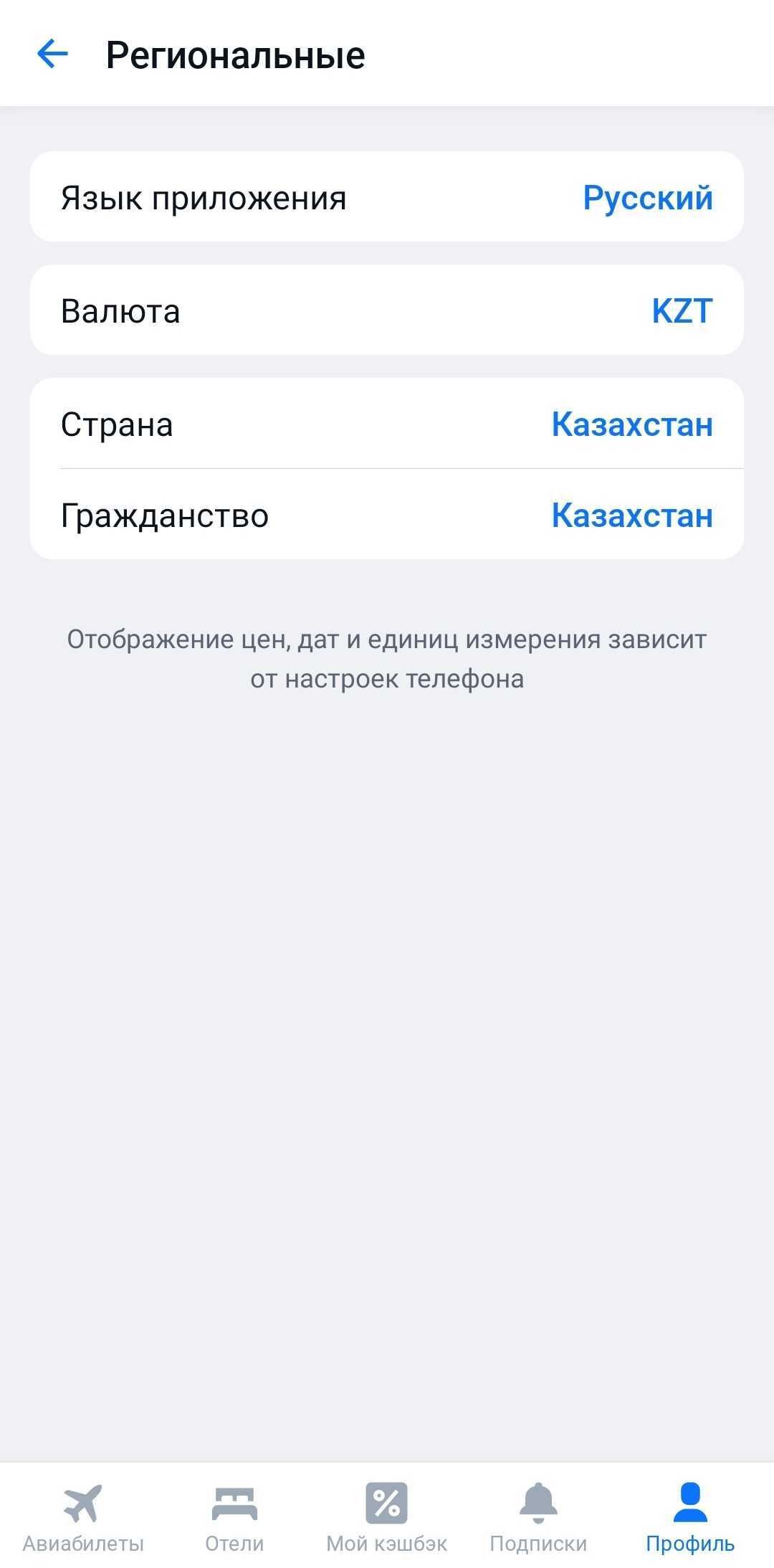This screenshot has height=1568, width=774.
Task: Select the Профиль tab
Action: tap(690, 1516)
